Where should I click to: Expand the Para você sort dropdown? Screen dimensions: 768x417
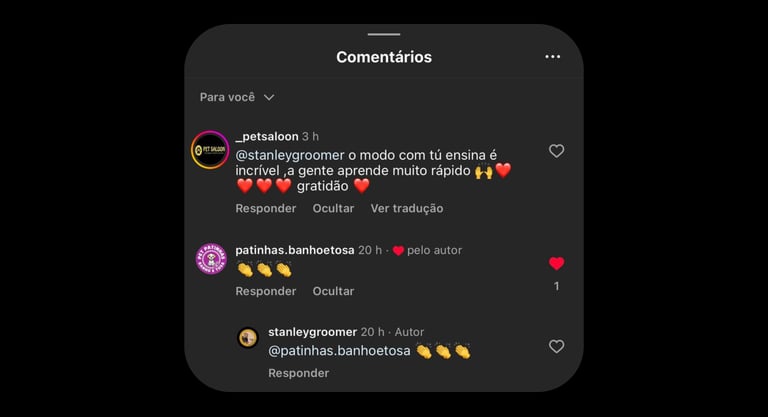(x=237, y=97)
